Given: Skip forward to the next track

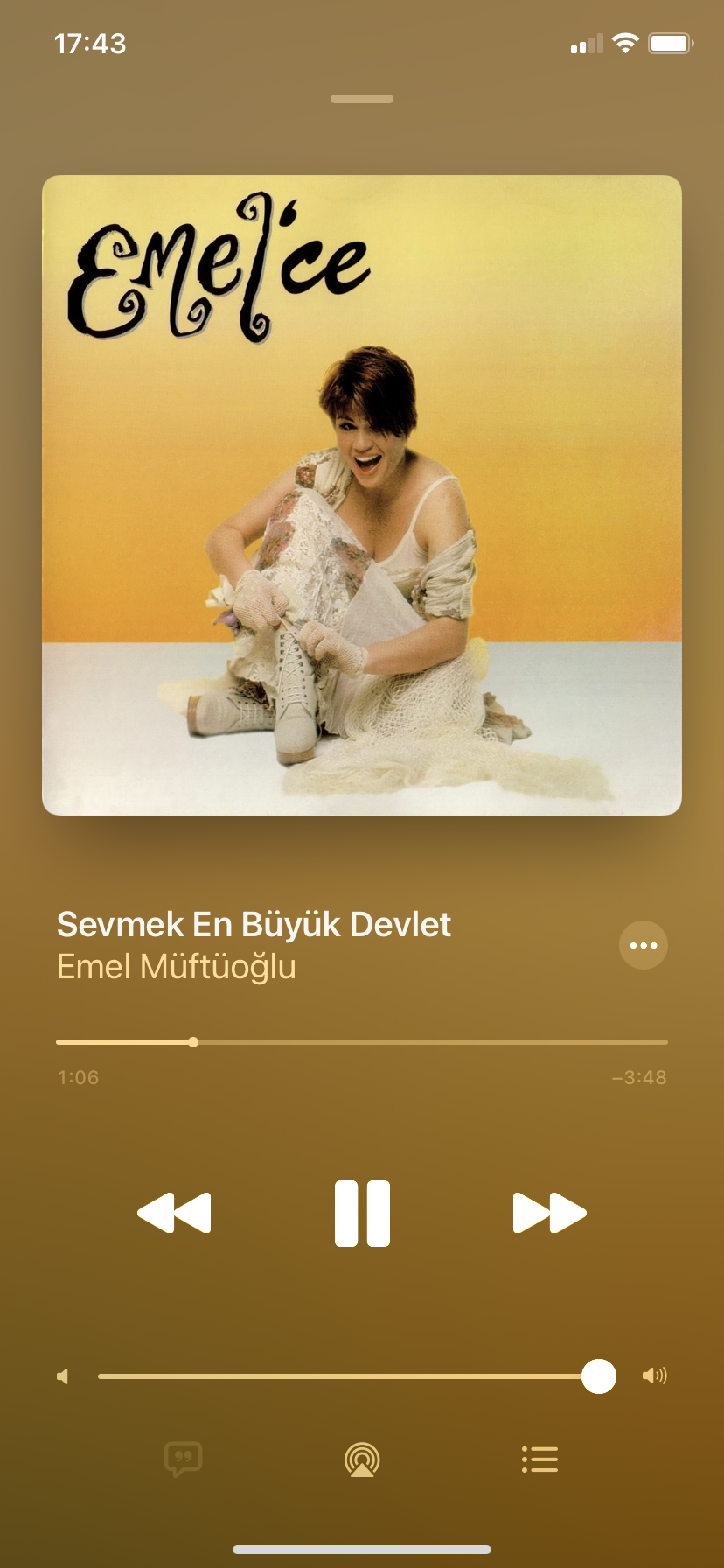Looking at the screenshot, I should pos(549,1213).
